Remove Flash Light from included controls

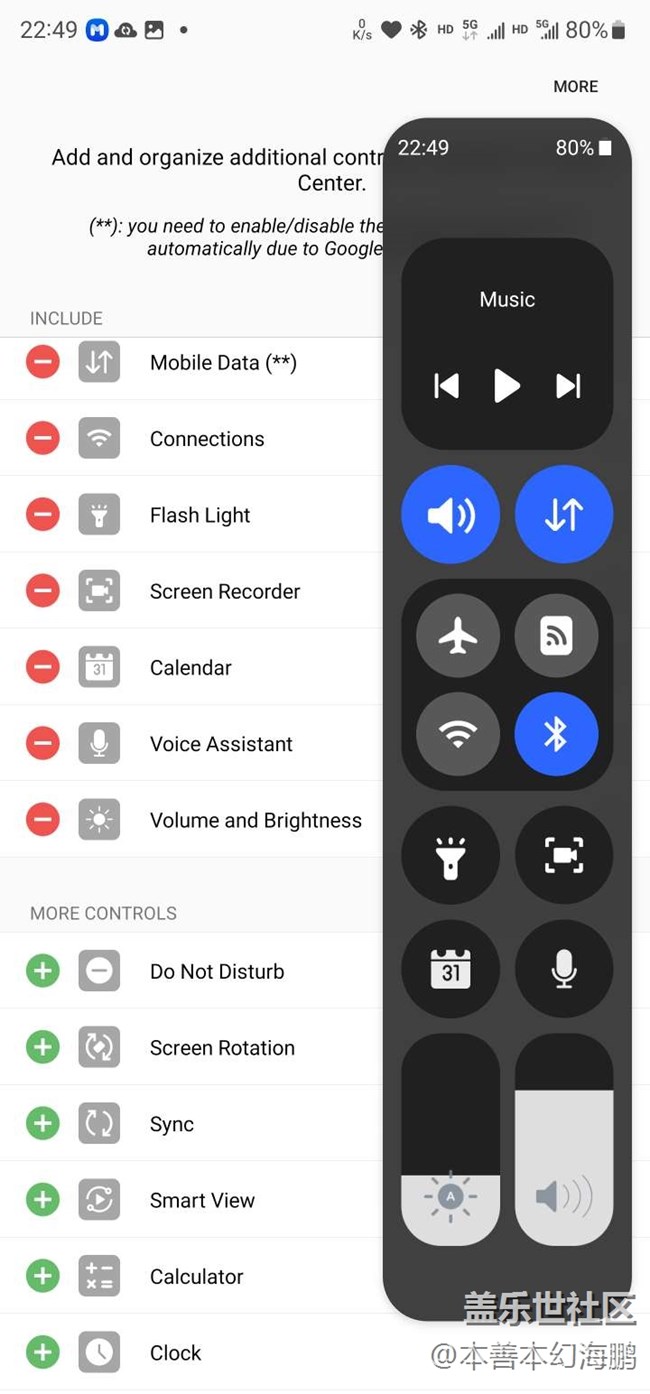(x=43, y=515)
